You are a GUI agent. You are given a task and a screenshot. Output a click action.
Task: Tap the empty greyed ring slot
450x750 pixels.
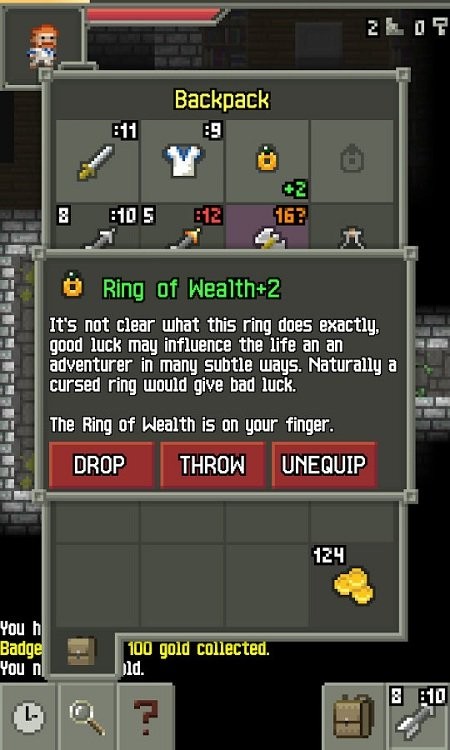352,161
